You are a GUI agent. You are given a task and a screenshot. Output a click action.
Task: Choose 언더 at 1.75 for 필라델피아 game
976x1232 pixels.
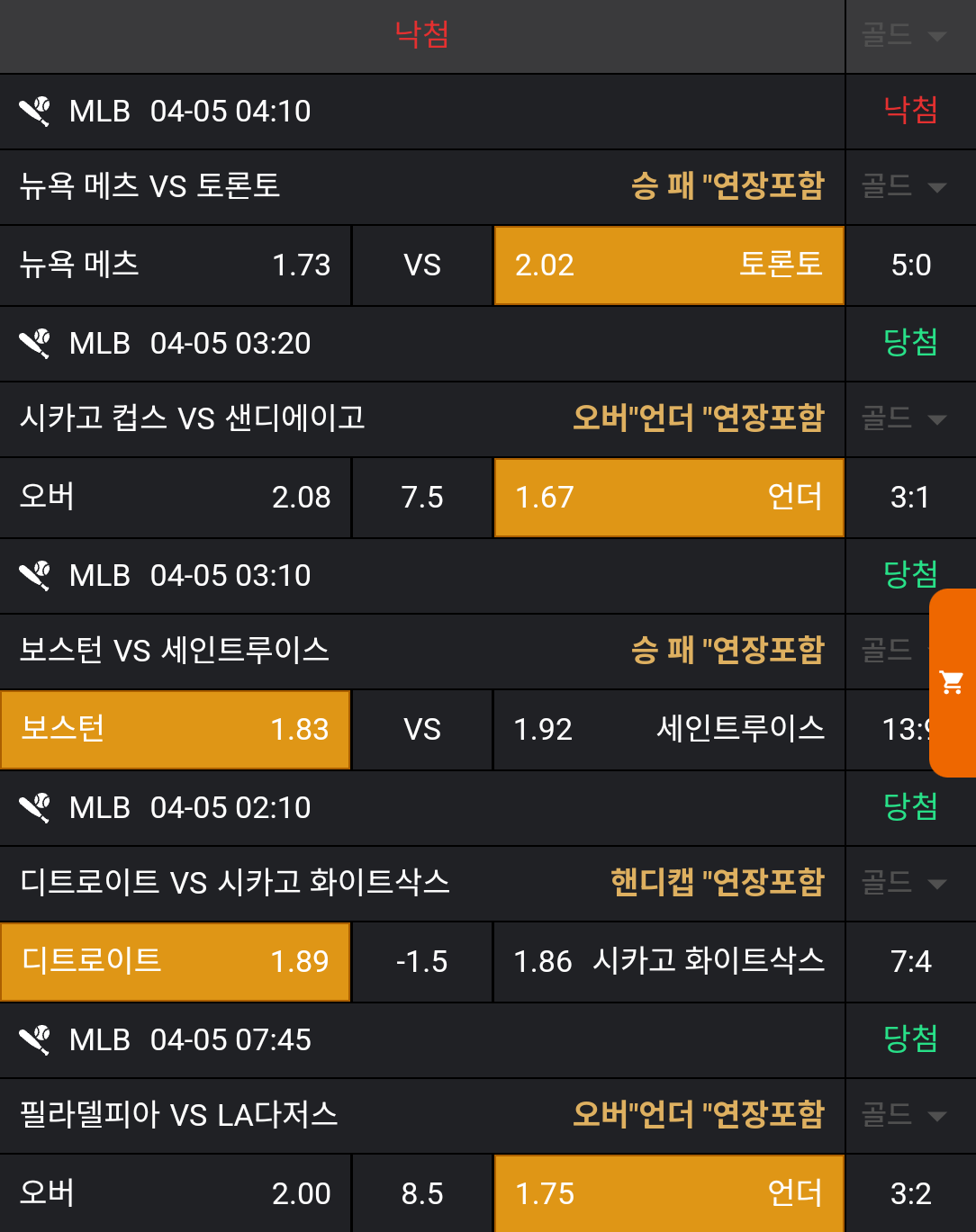[668, 1193]
